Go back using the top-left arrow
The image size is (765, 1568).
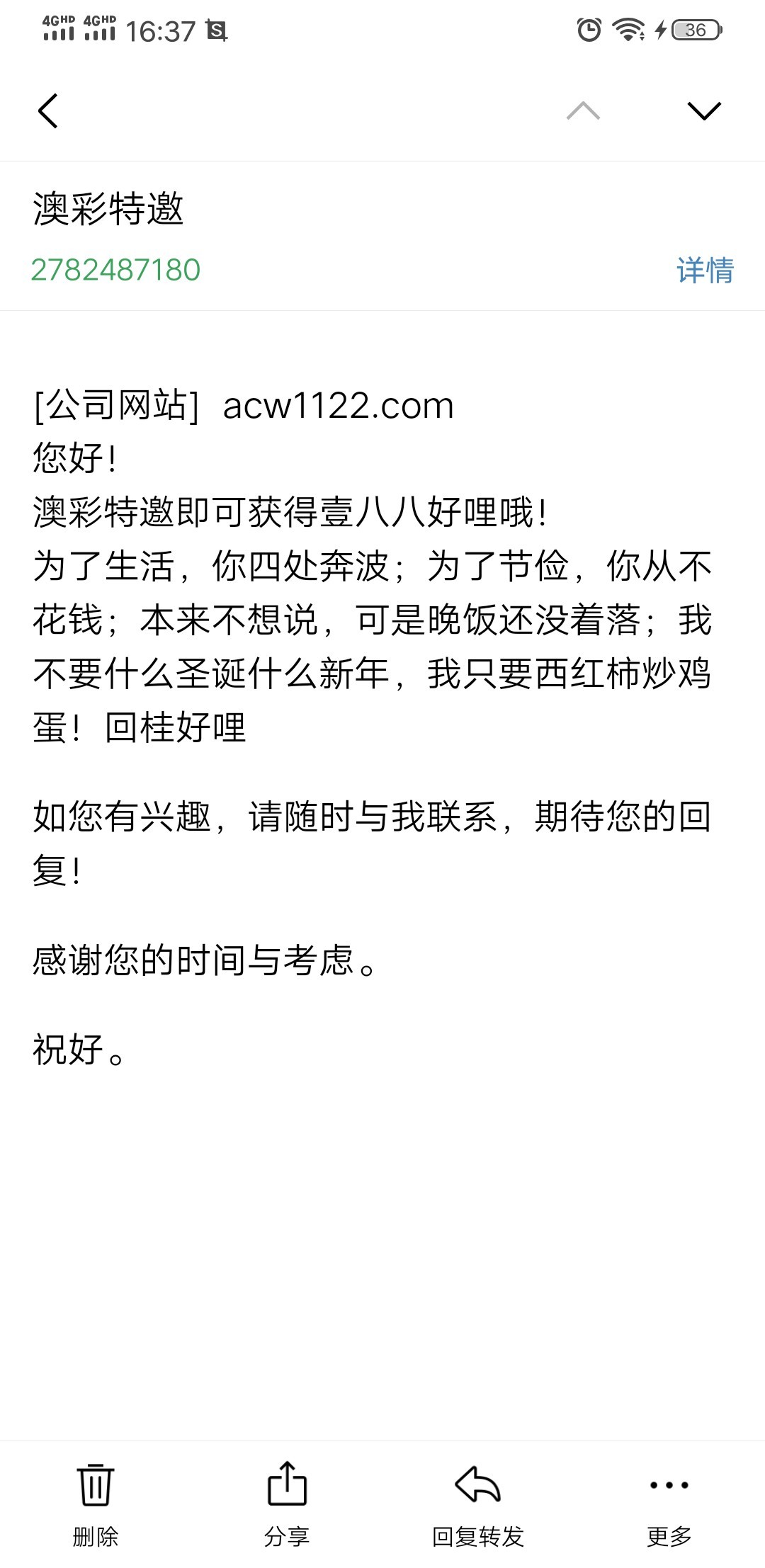[47, 110]
